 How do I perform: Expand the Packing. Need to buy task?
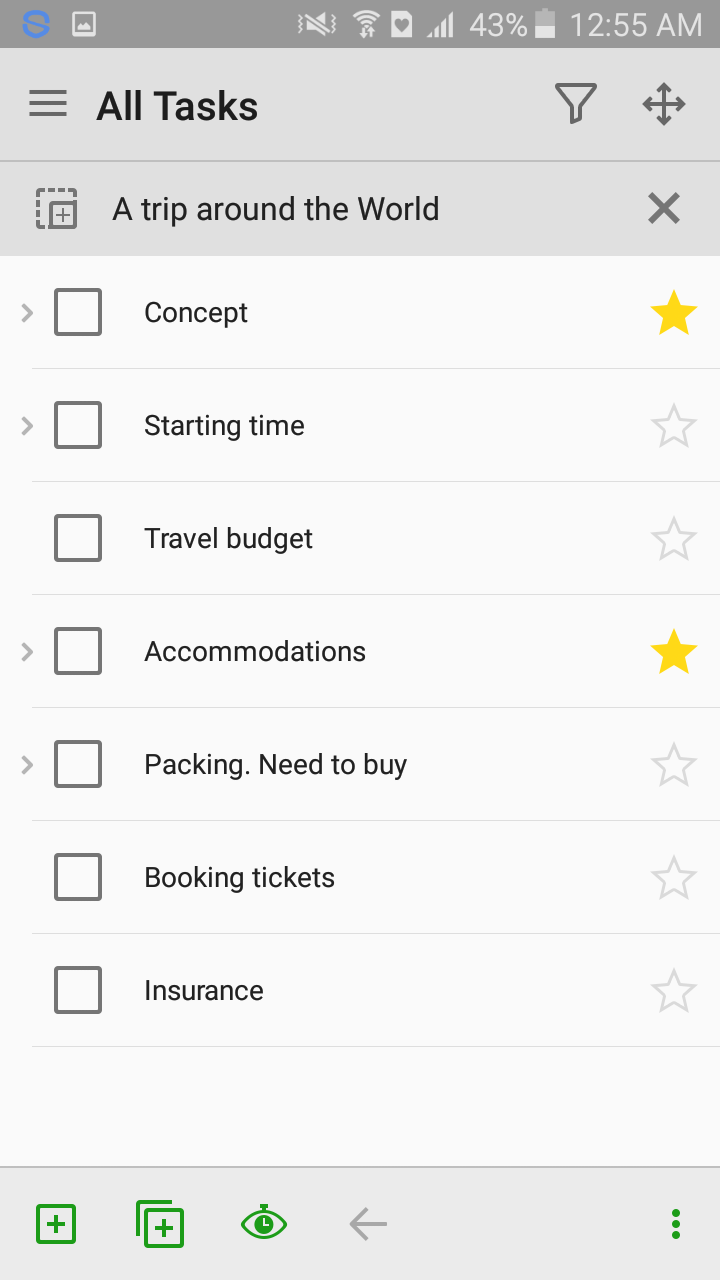coord(27,765)
